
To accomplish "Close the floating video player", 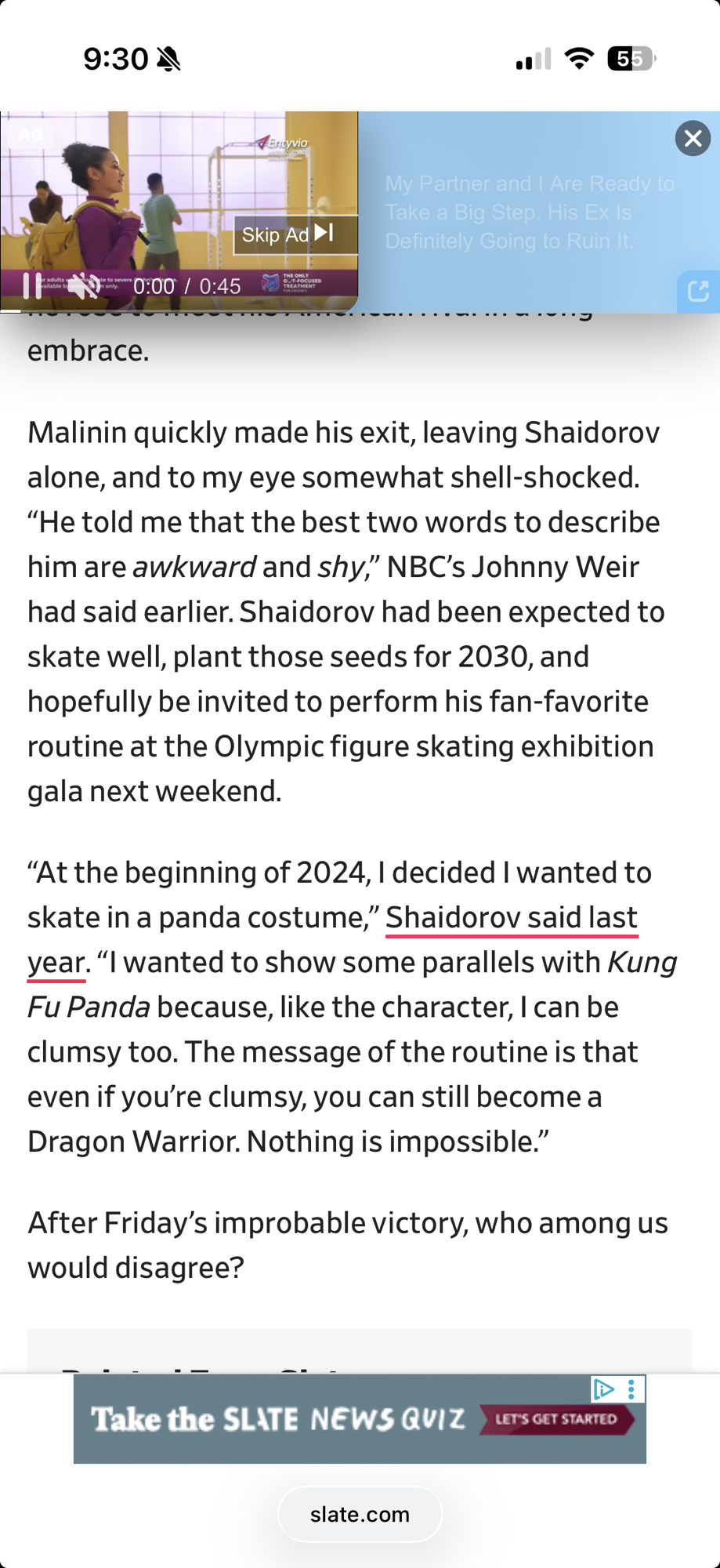I will click(693, 139).
